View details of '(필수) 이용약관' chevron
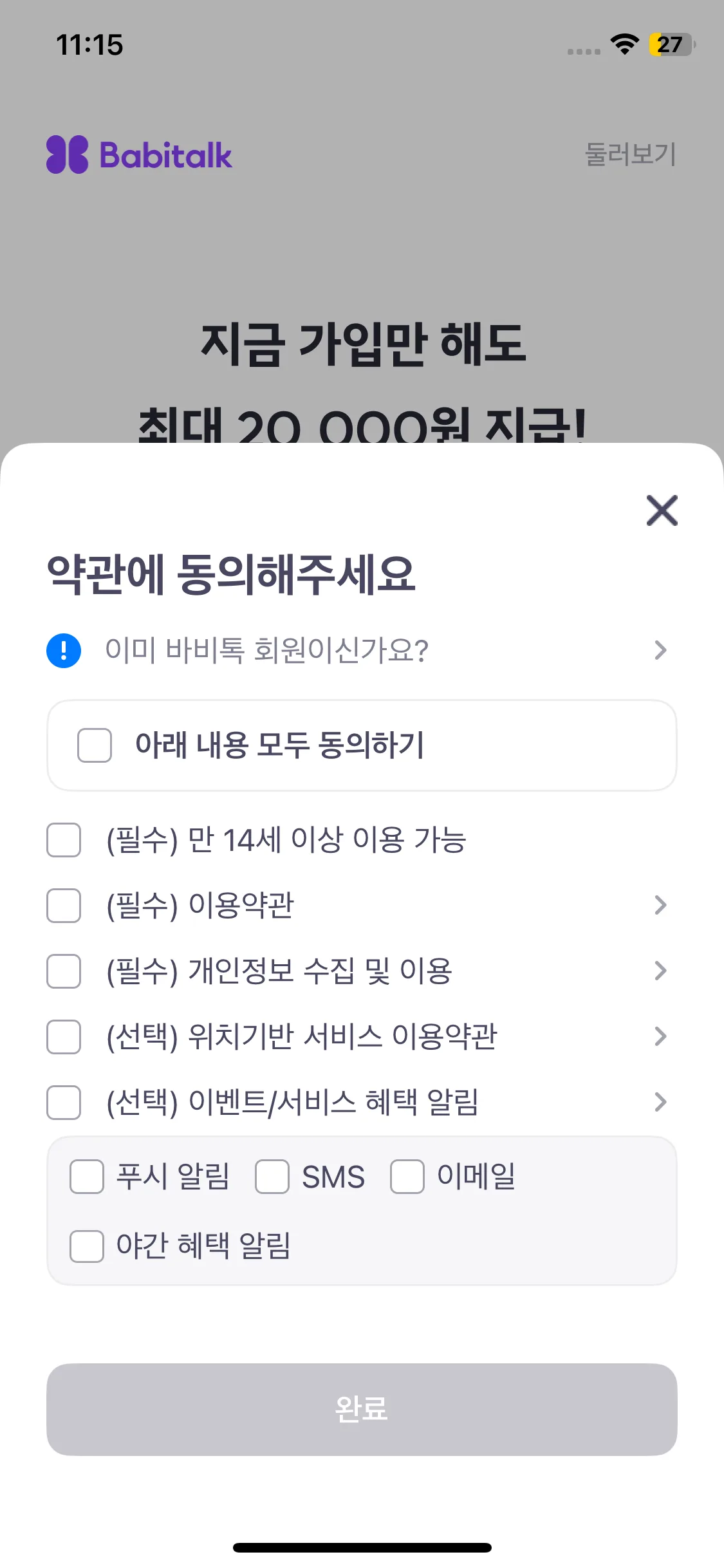The width and height of the screenshot is (724, 1568). coord(660,906)
